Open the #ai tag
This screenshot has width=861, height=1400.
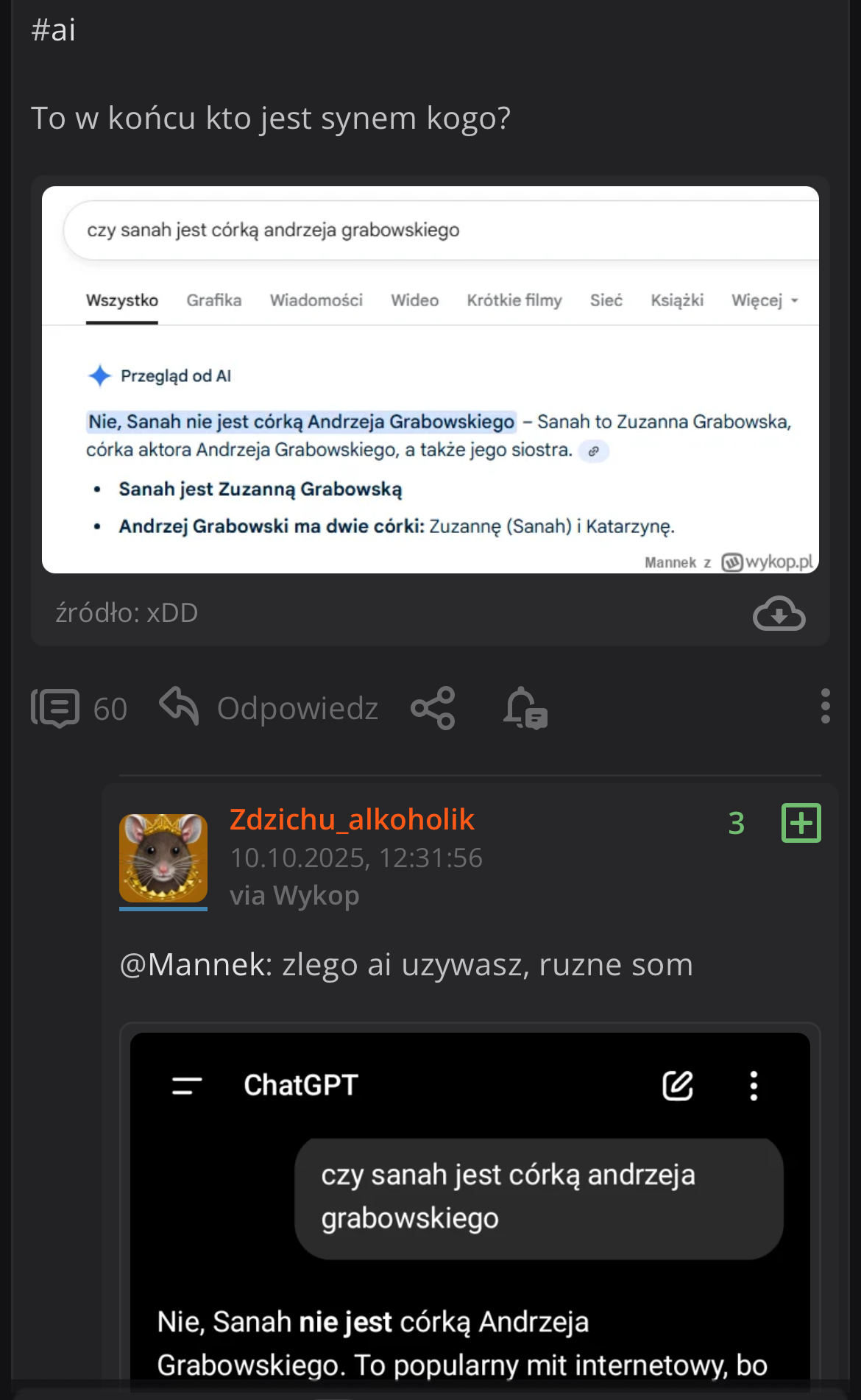(x=53, y=30)
